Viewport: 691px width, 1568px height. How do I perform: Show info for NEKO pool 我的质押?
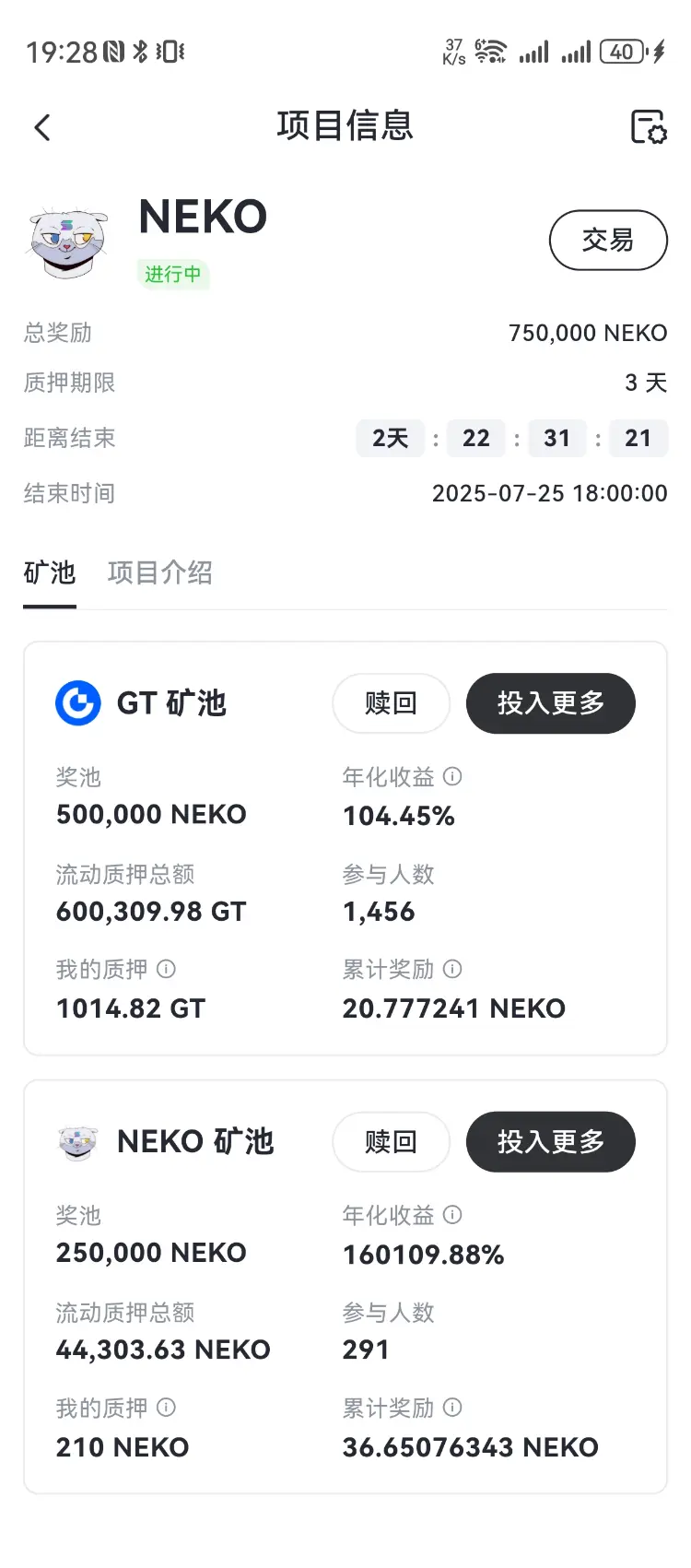166,1408
